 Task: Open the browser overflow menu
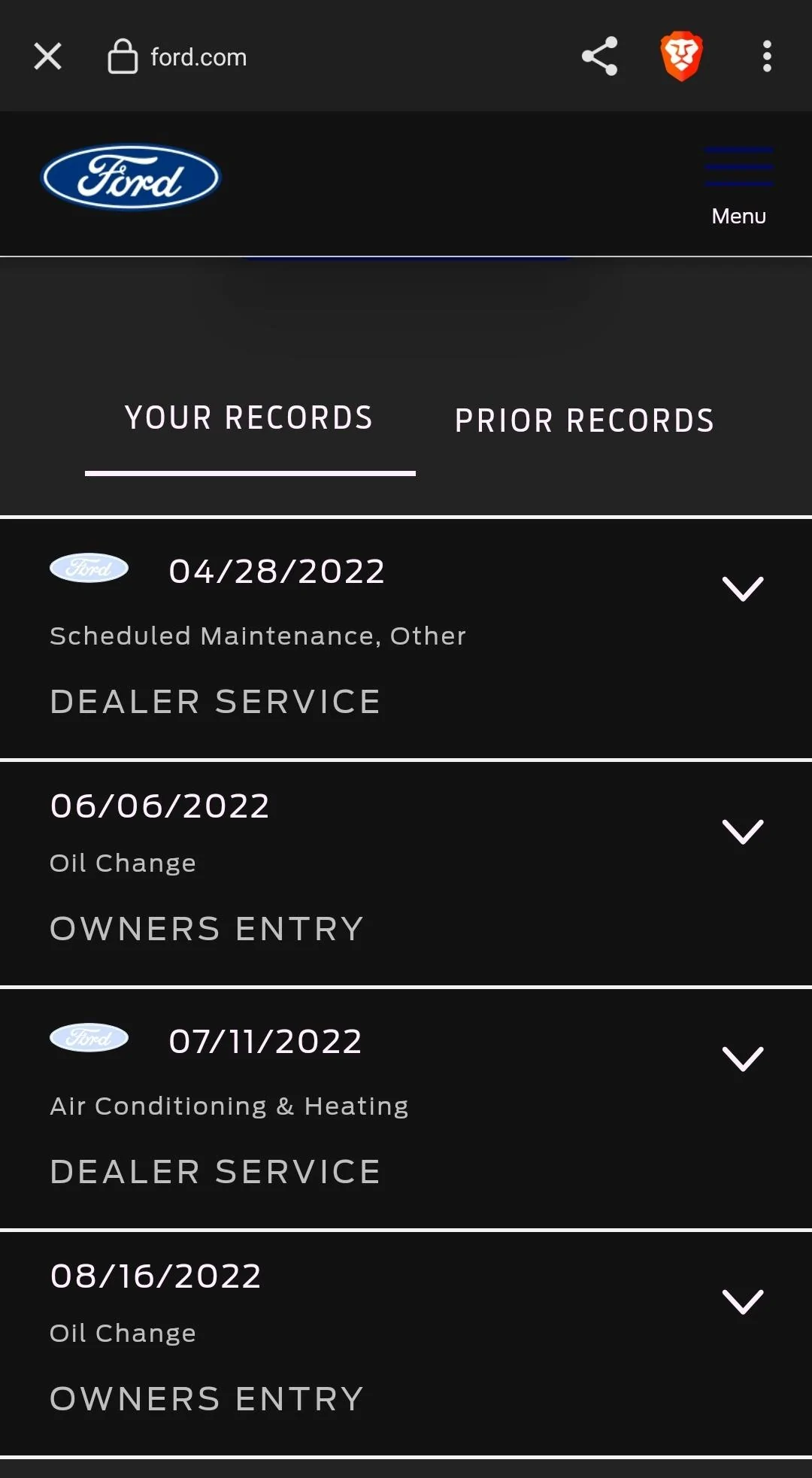tap(767, 56)
